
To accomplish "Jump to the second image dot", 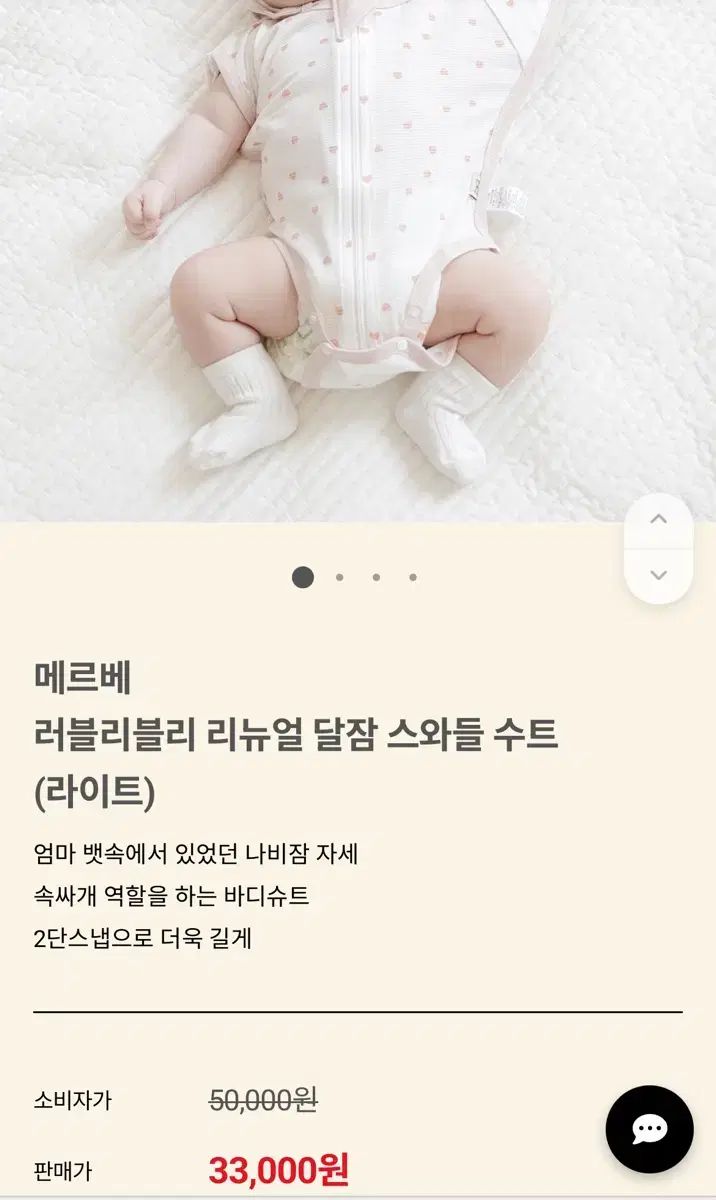I will 340,577.
